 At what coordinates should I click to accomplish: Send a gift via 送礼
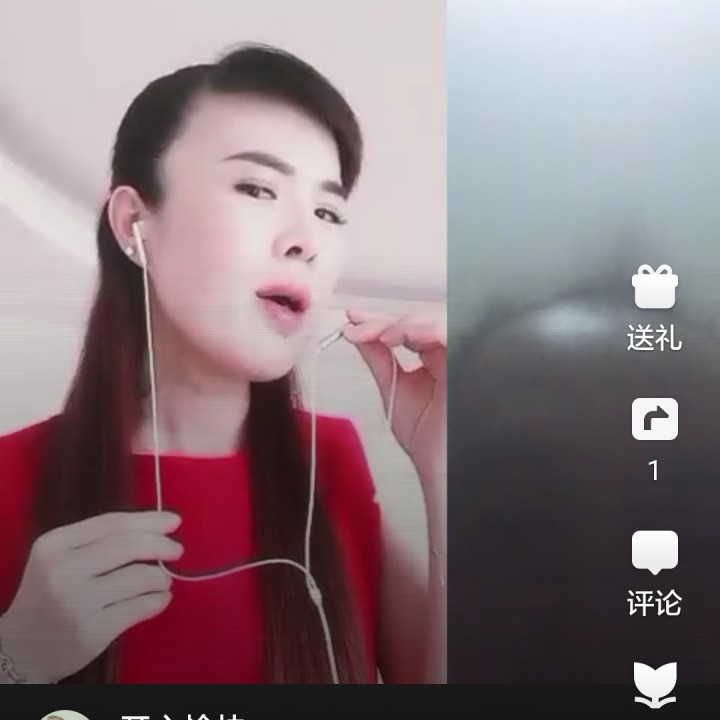[x=655, y=288]
